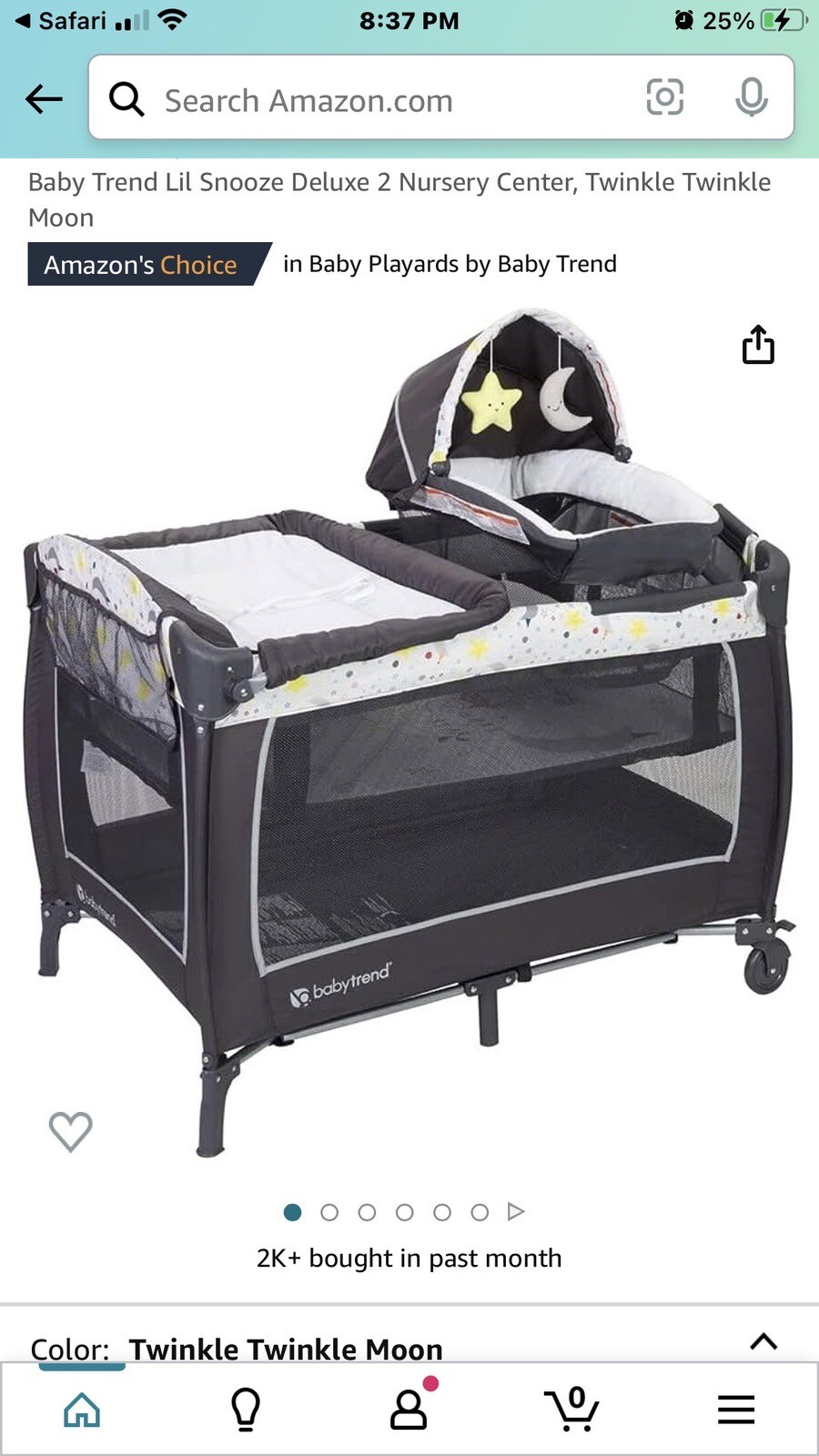The image size is (819, 1456).
Task: Tap the back arrow to return
Action: [x=44, y=98]
